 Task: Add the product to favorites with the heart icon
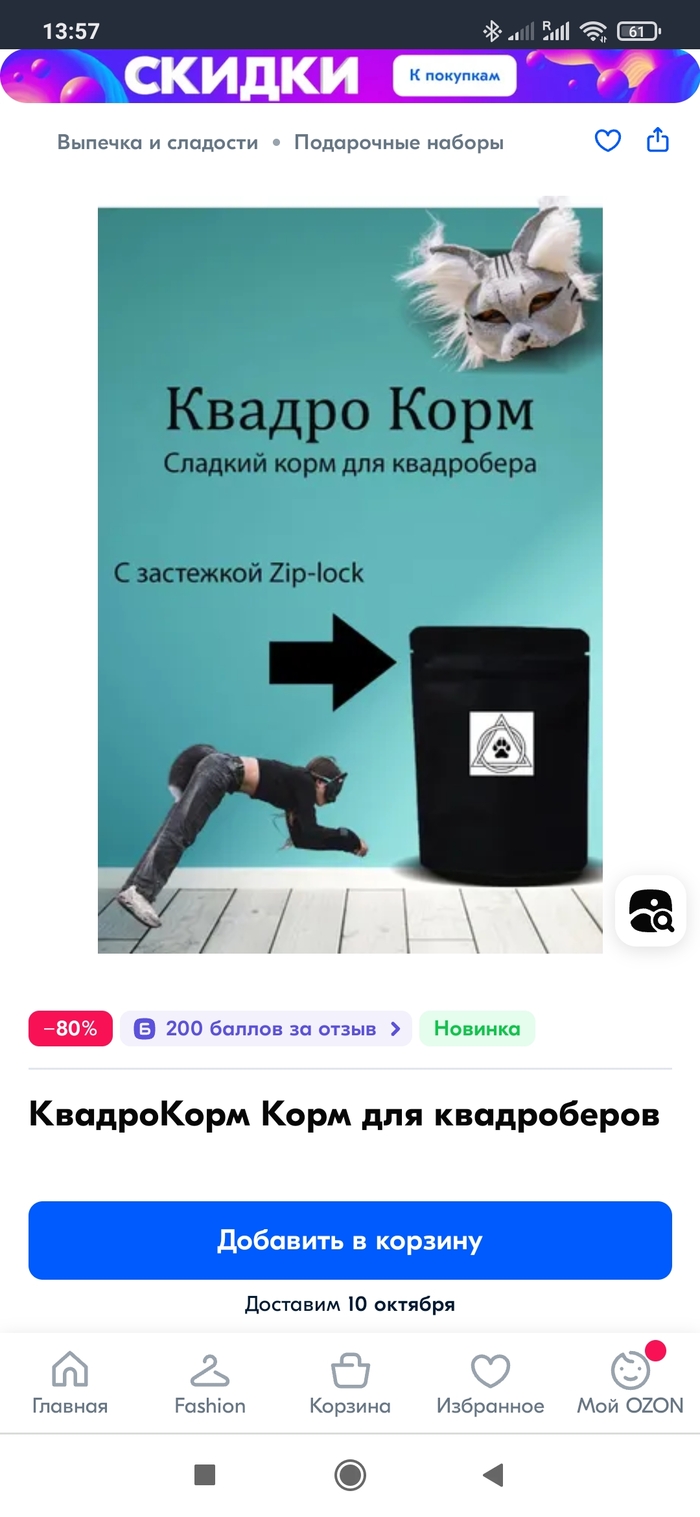click(608, 141)
